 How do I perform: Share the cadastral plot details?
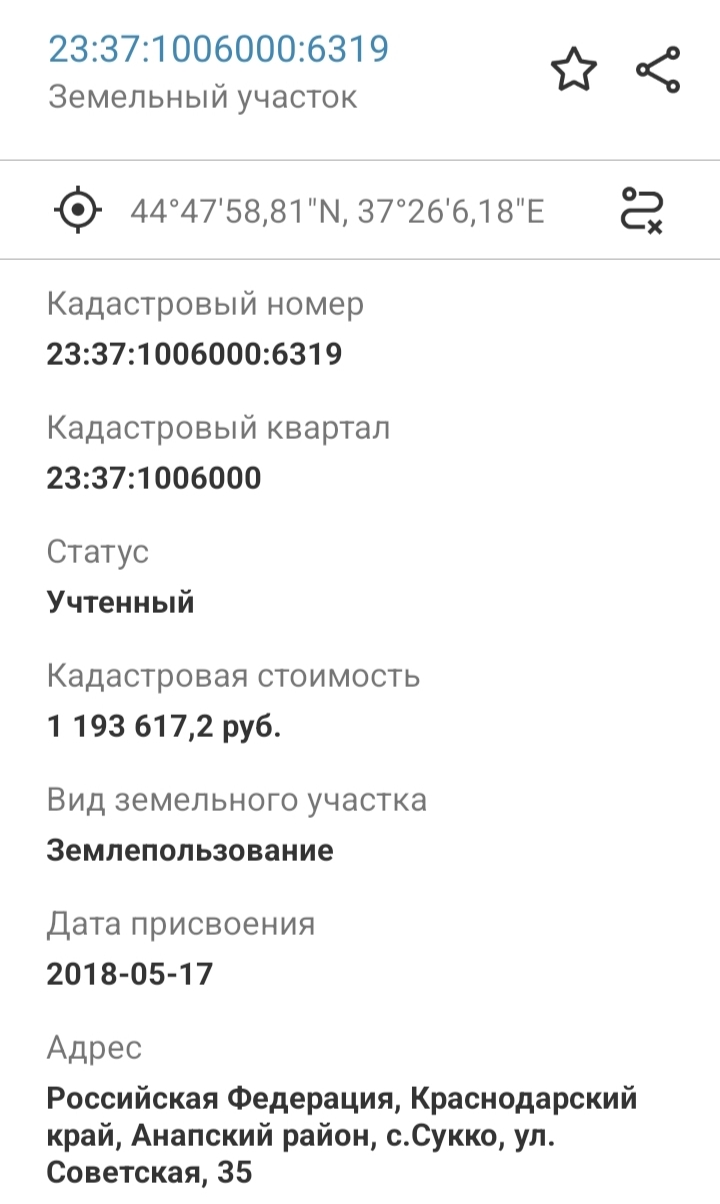coord(658,71)
